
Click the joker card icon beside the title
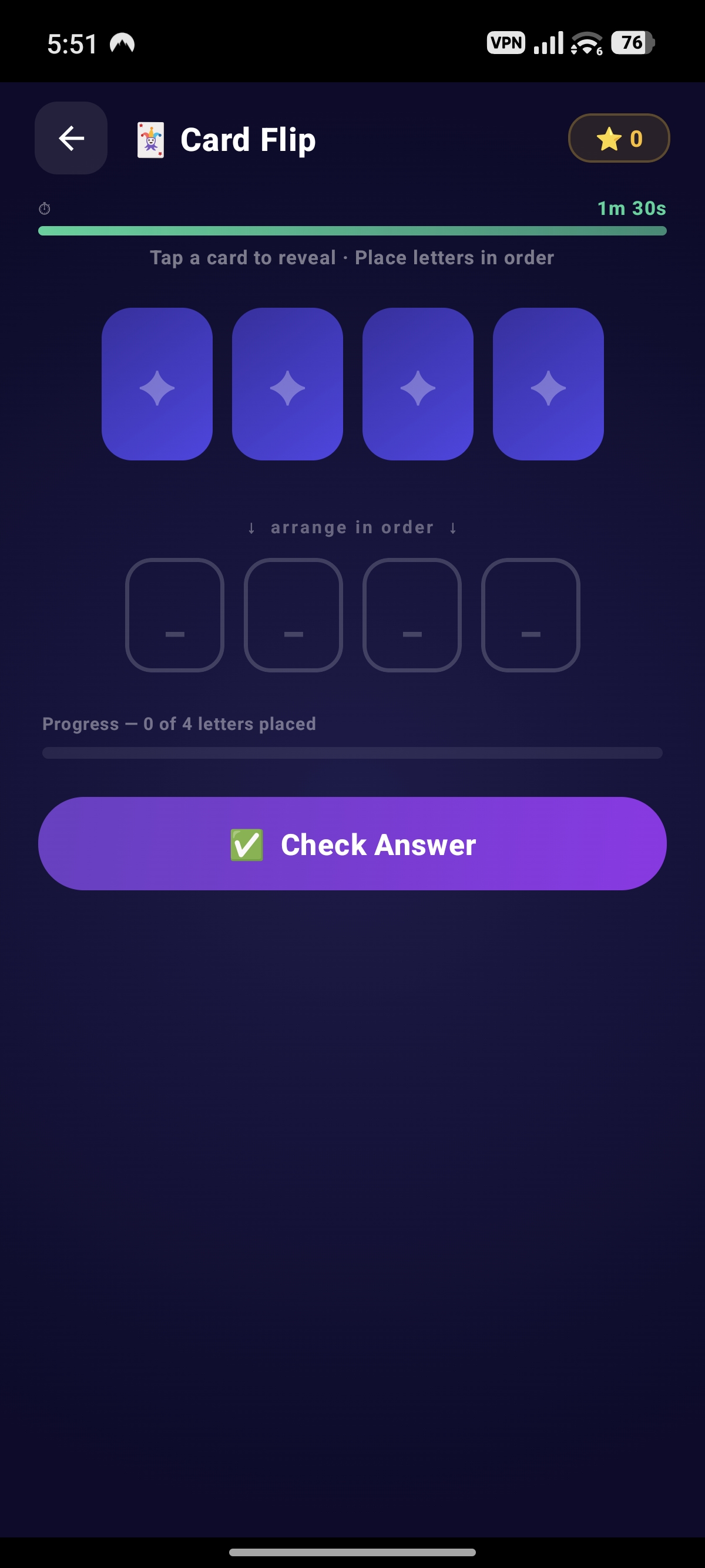tap(150, 139)
